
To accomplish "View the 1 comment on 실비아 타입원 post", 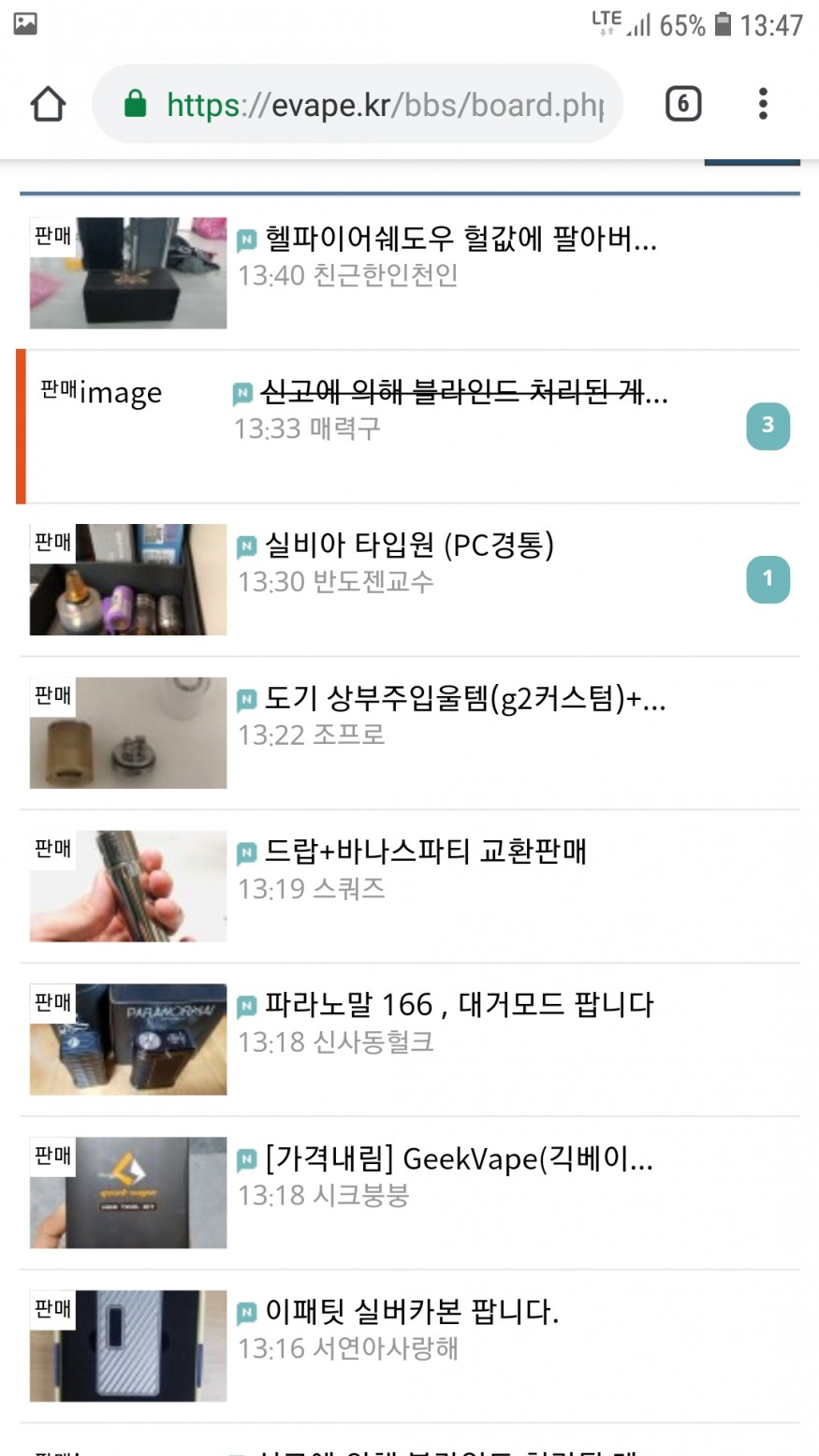I will point(768,579).
